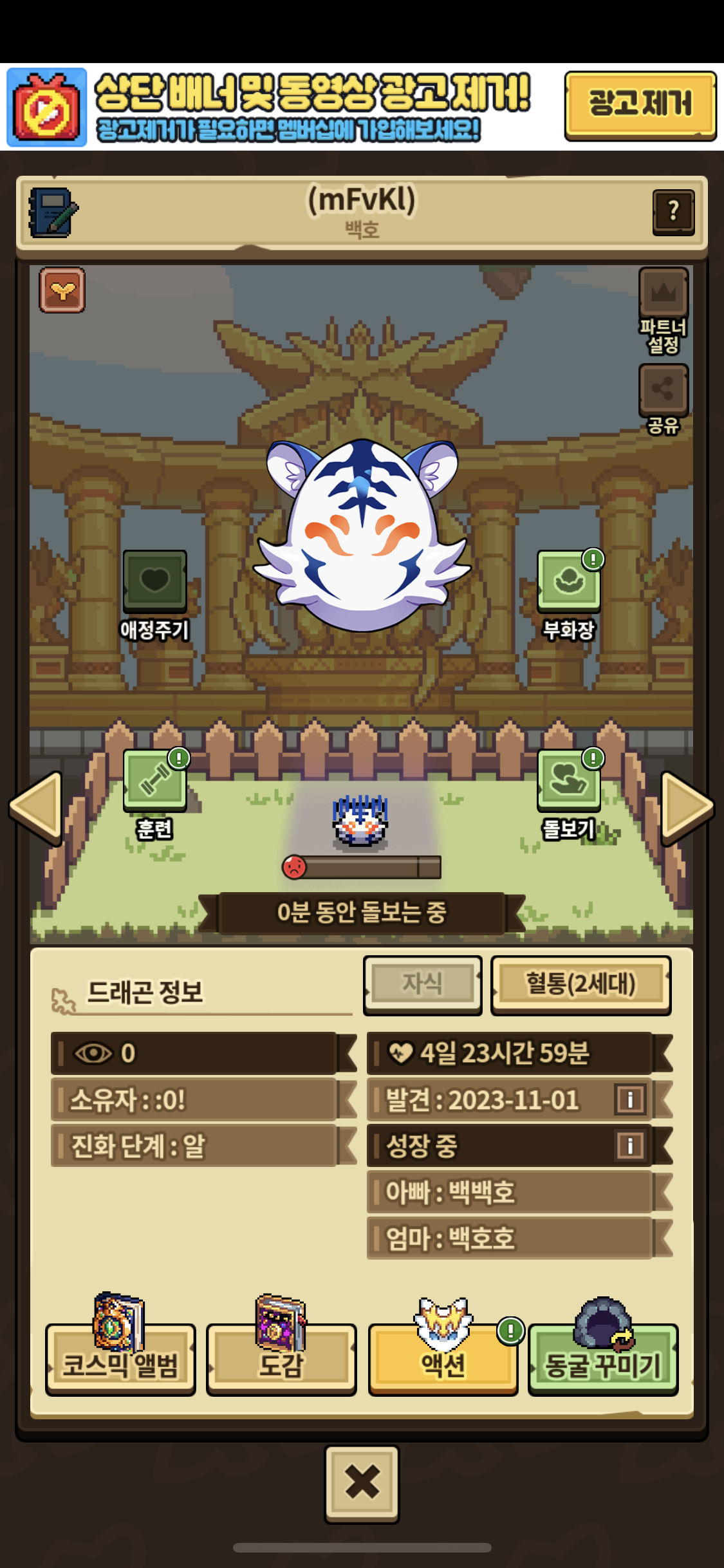This screenshot has height=1568, width=724.
Task: Tap the 광고제거 button in the banner
Action: coord(640,105)
